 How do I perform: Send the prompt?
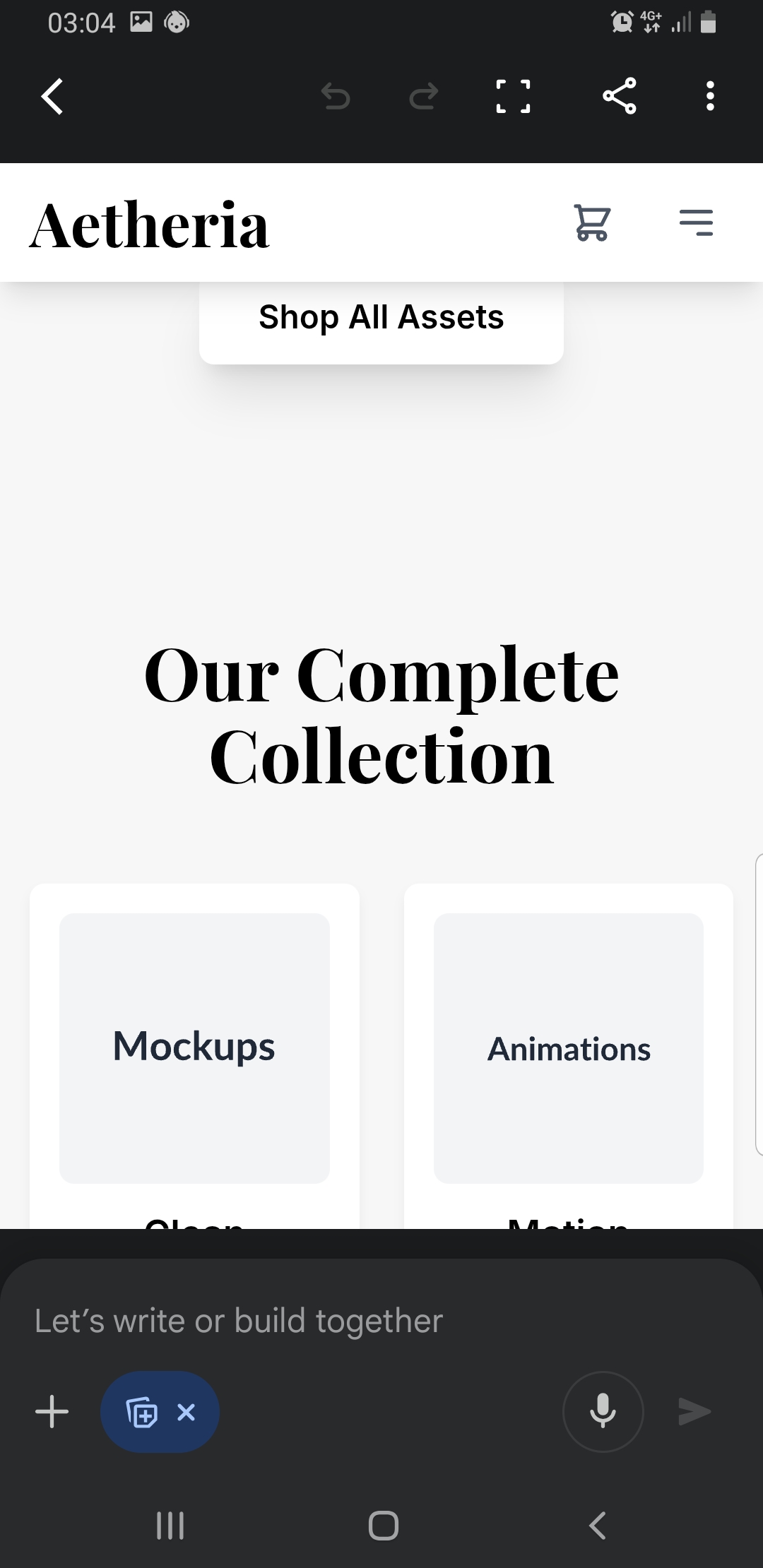(x=694, y=1411)
